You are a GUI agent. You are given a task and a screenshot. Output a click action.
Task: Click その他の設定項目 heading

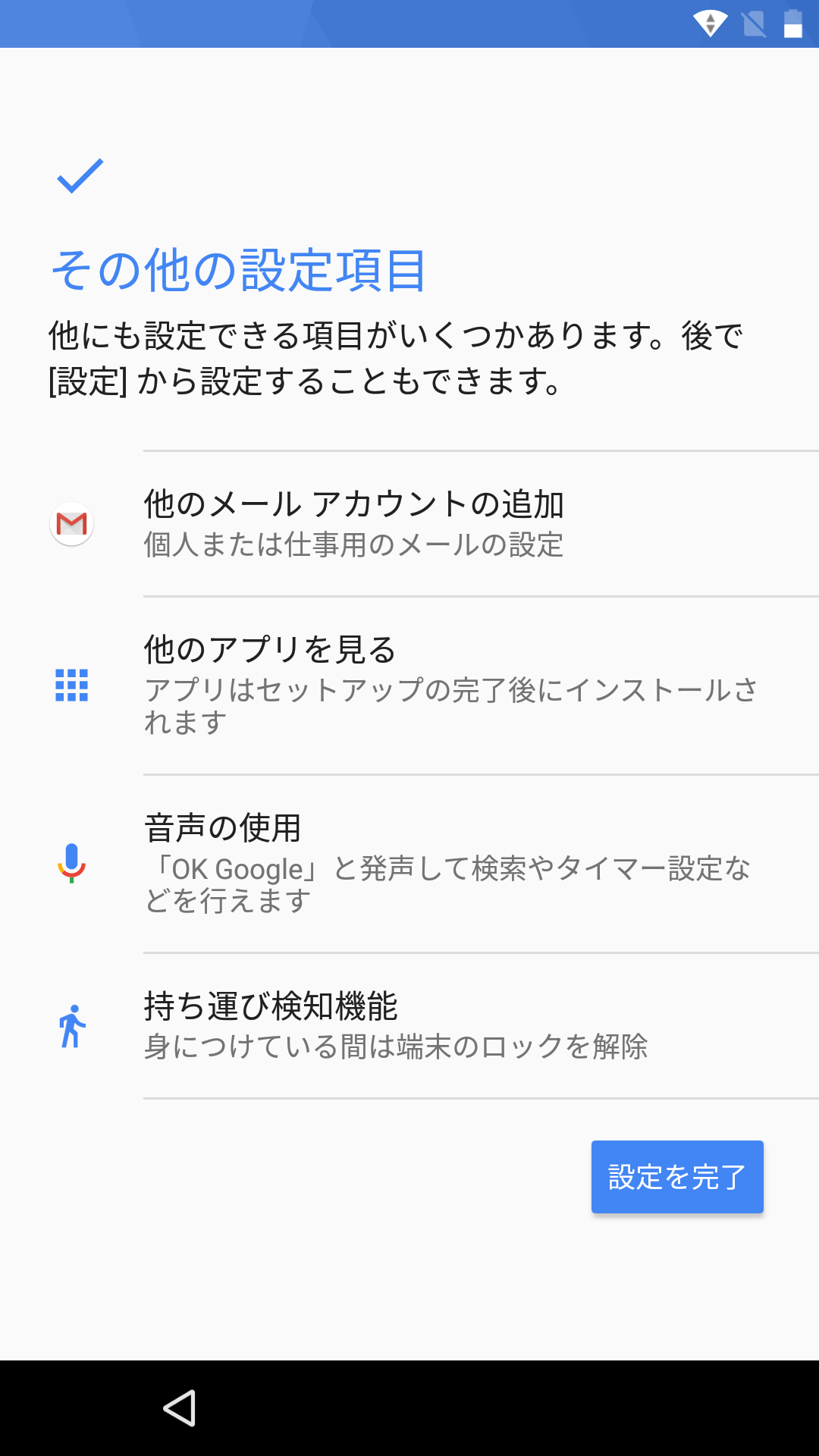point(240,267)
